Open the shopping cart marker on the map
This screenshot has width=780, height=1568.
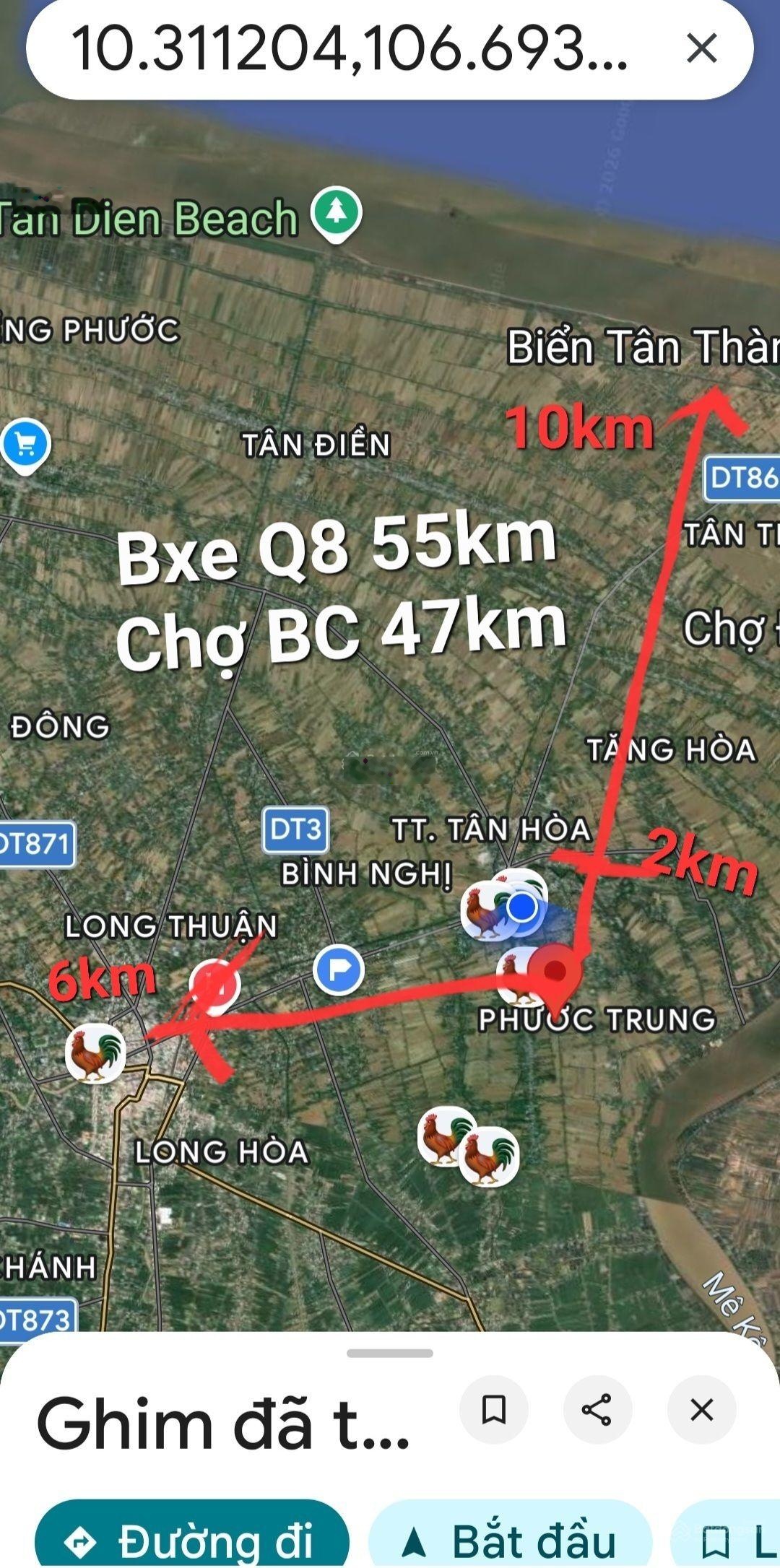[25, 445]
